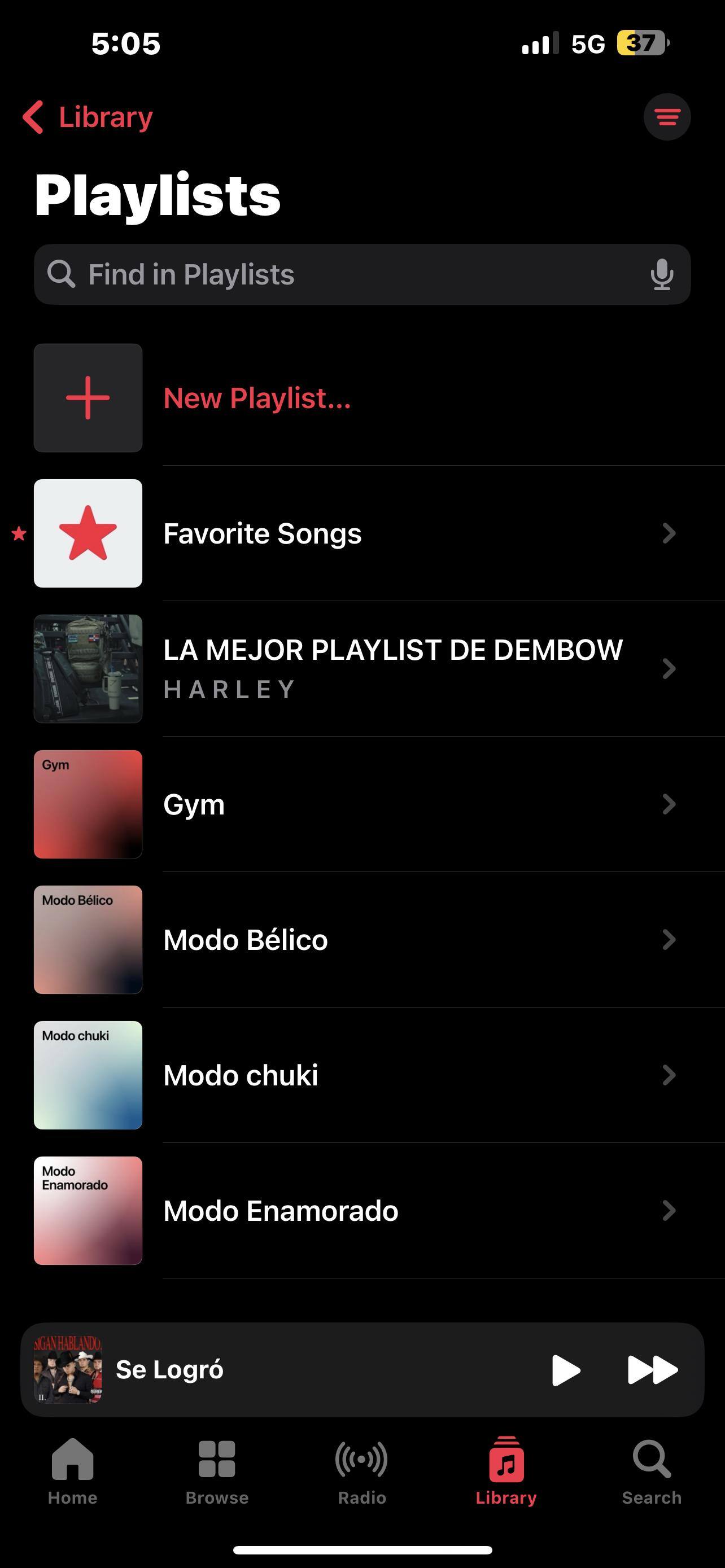725x1568 pixels.
Task: Switch to the Browse tab
Action: pyautogui.click(x=217, y=1470)
